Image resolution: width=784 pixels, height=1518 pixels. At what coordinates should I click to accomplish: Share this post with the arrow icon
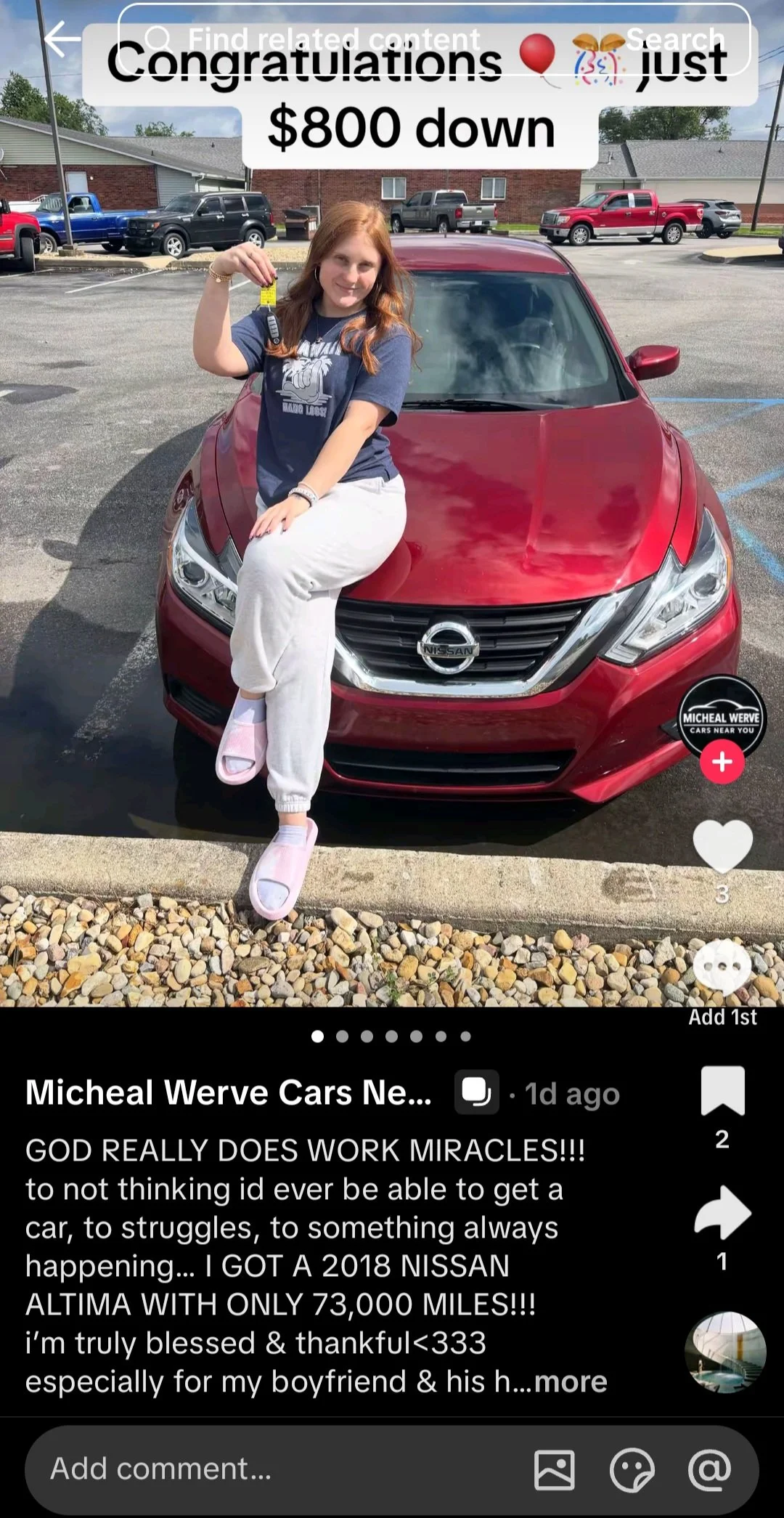click(723, 1211)
